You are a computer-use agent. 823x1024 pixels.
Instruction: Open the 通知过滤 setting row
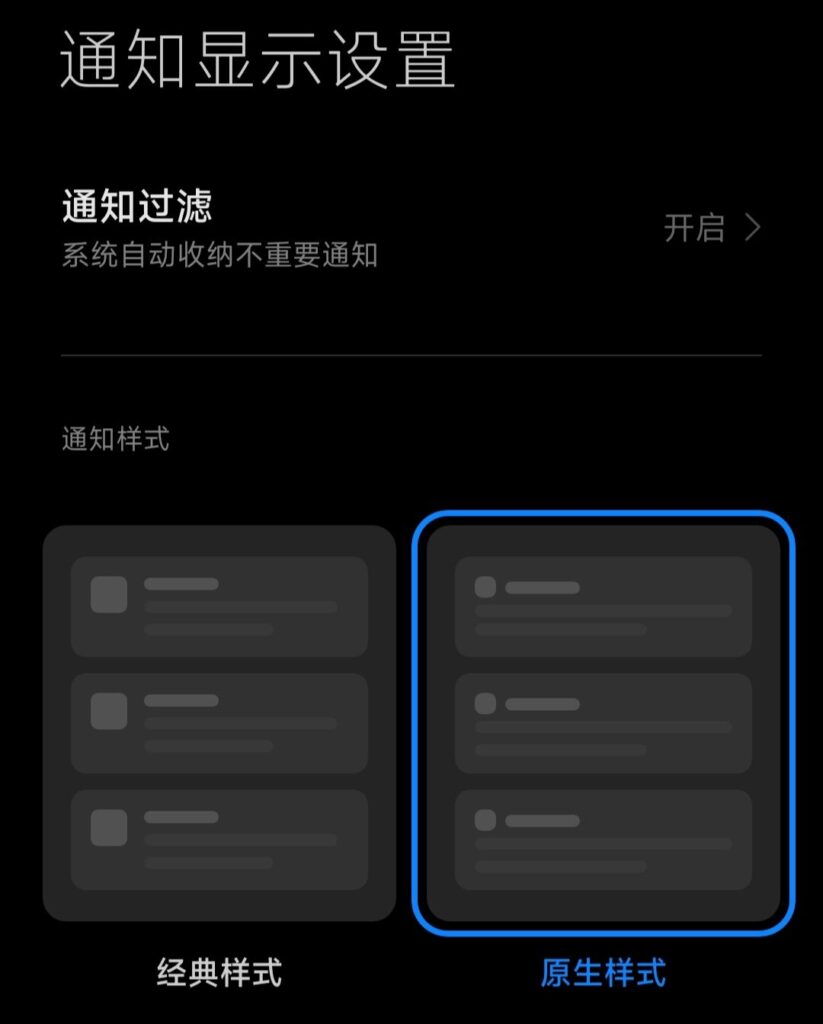[x=411, y=229]
